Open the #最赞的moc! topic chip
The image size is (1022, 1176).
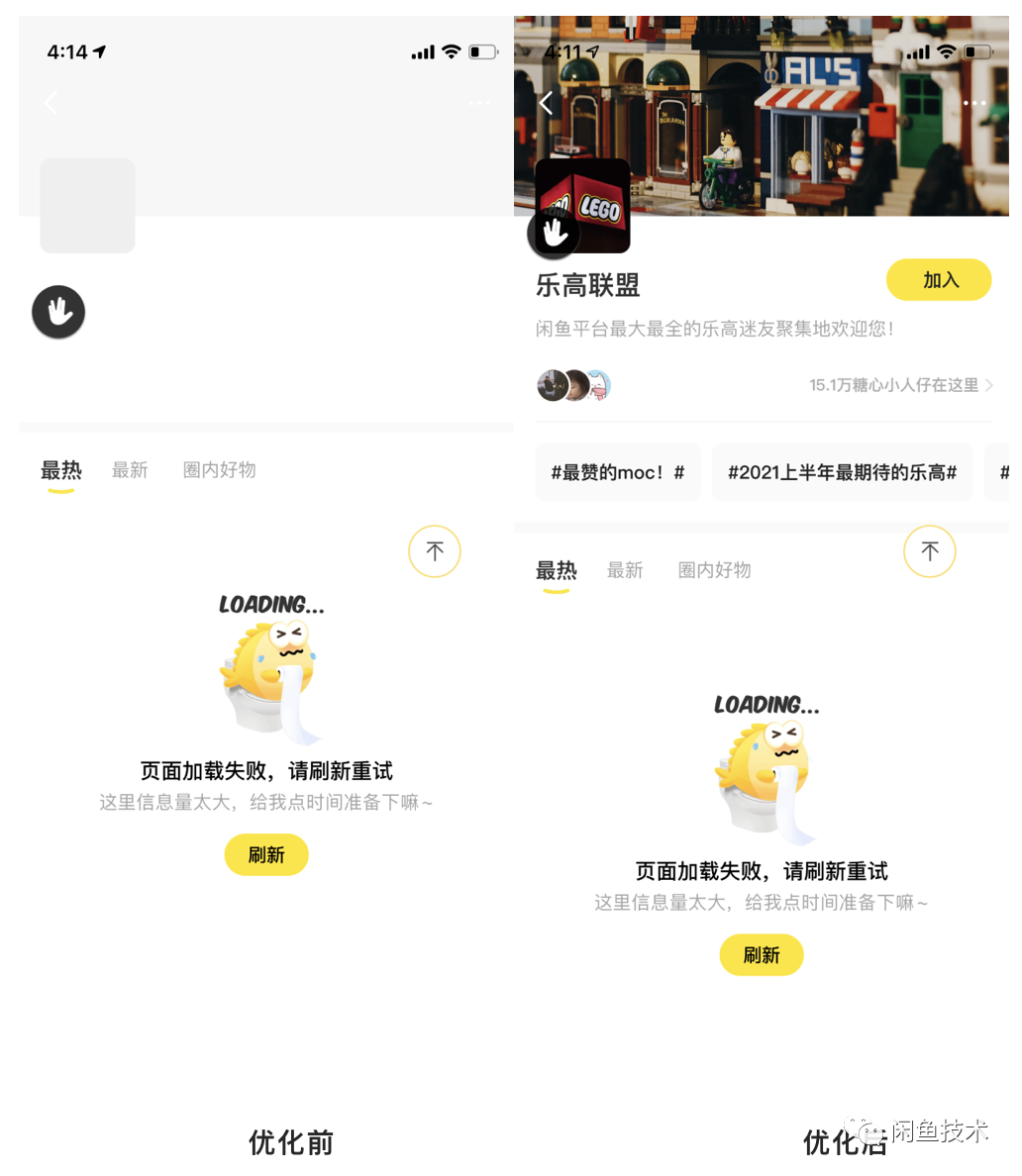tap(617, 472)
